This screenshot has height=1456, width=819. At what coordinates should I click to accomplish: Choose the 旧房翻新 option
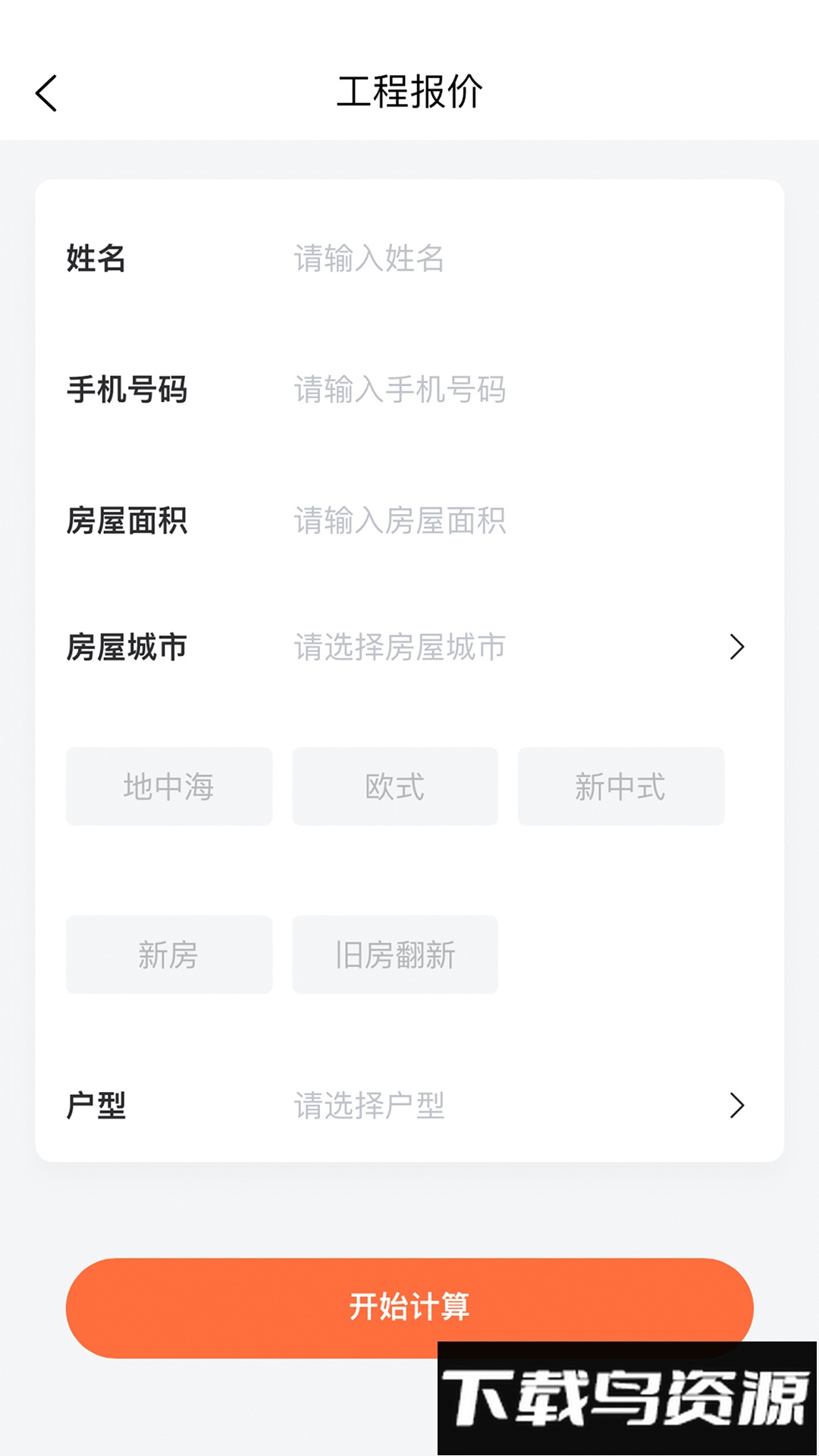[x=395, y=955]
